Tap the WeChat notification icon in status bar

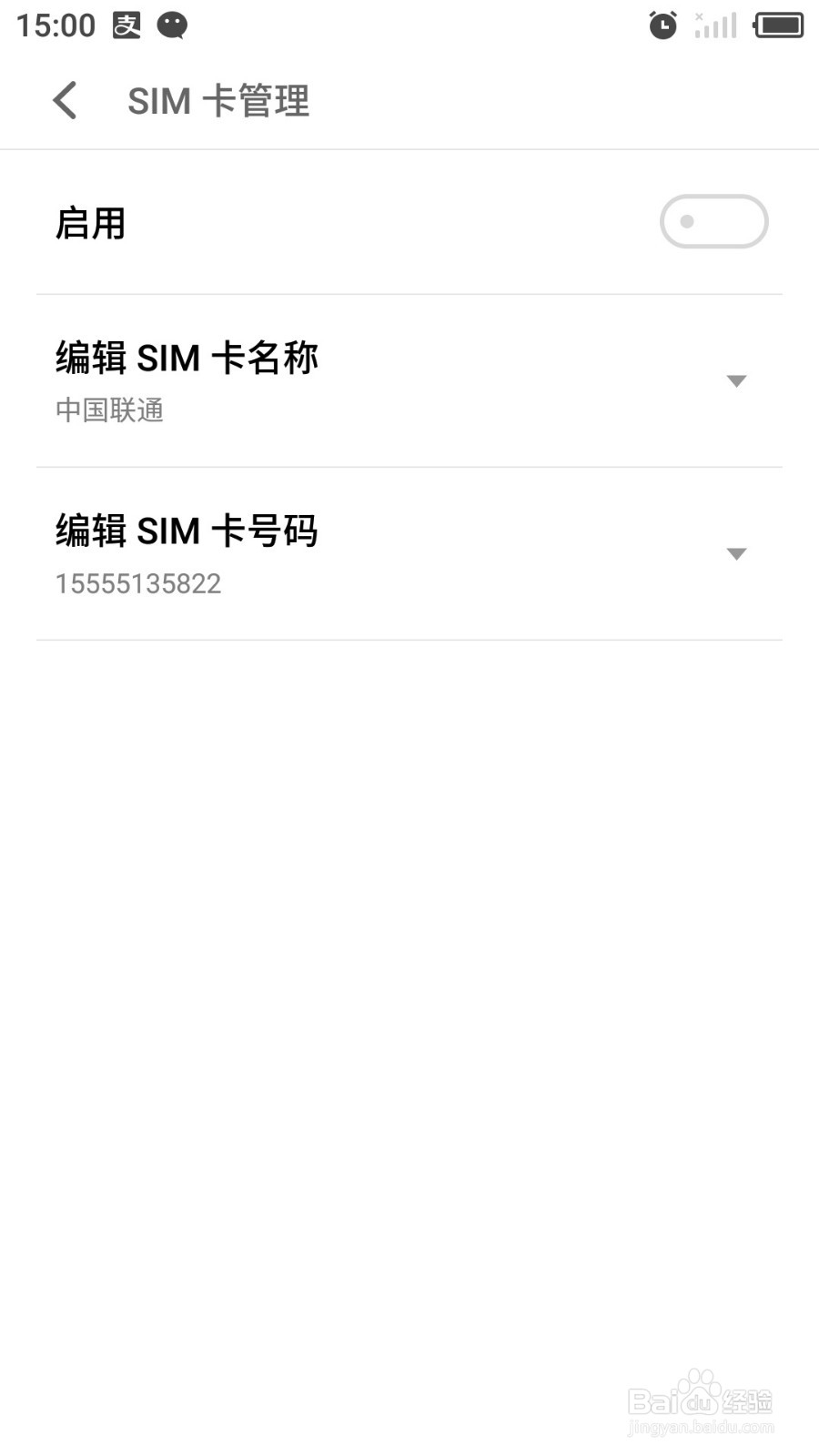[x=170, y=24]
